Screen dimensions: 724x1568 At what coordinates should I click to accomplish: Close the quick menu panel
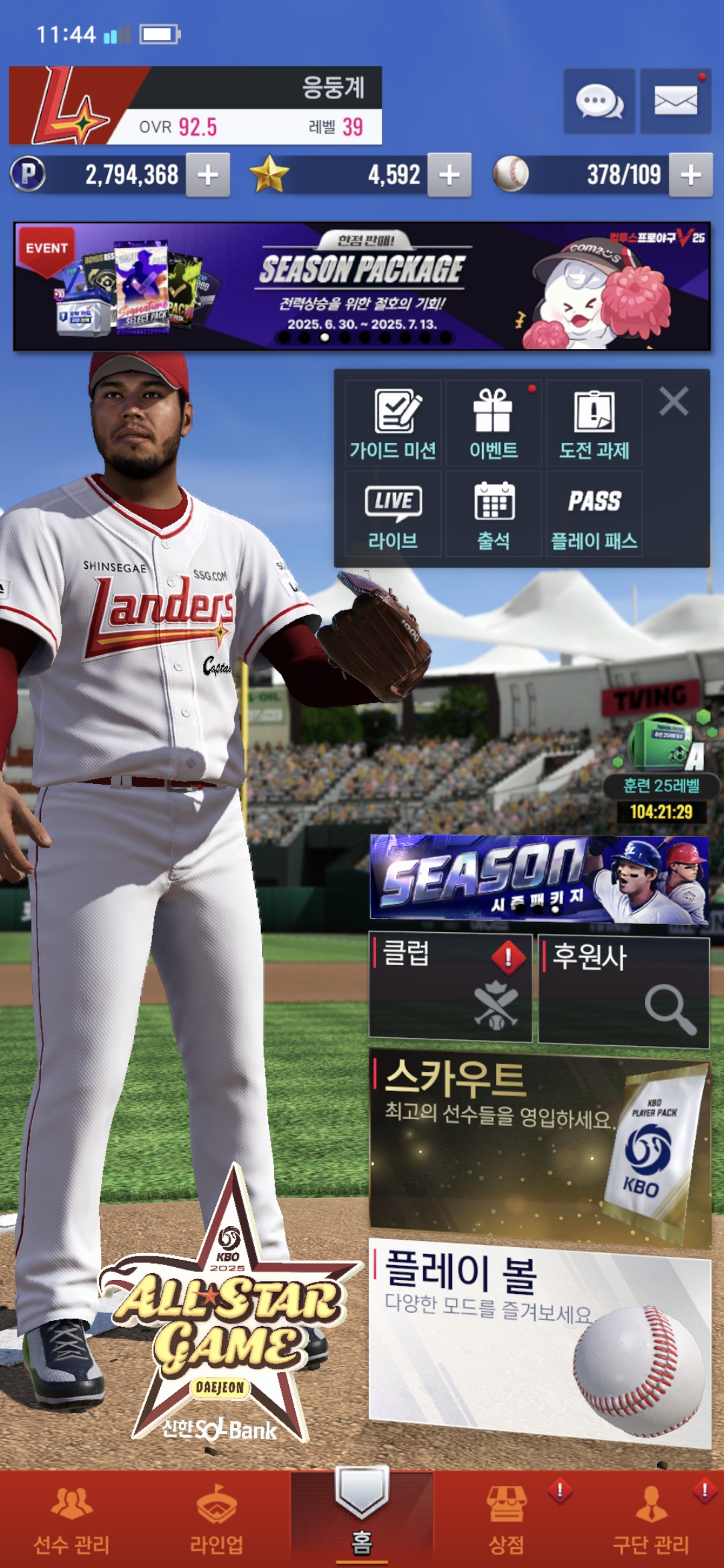point(673,402)
